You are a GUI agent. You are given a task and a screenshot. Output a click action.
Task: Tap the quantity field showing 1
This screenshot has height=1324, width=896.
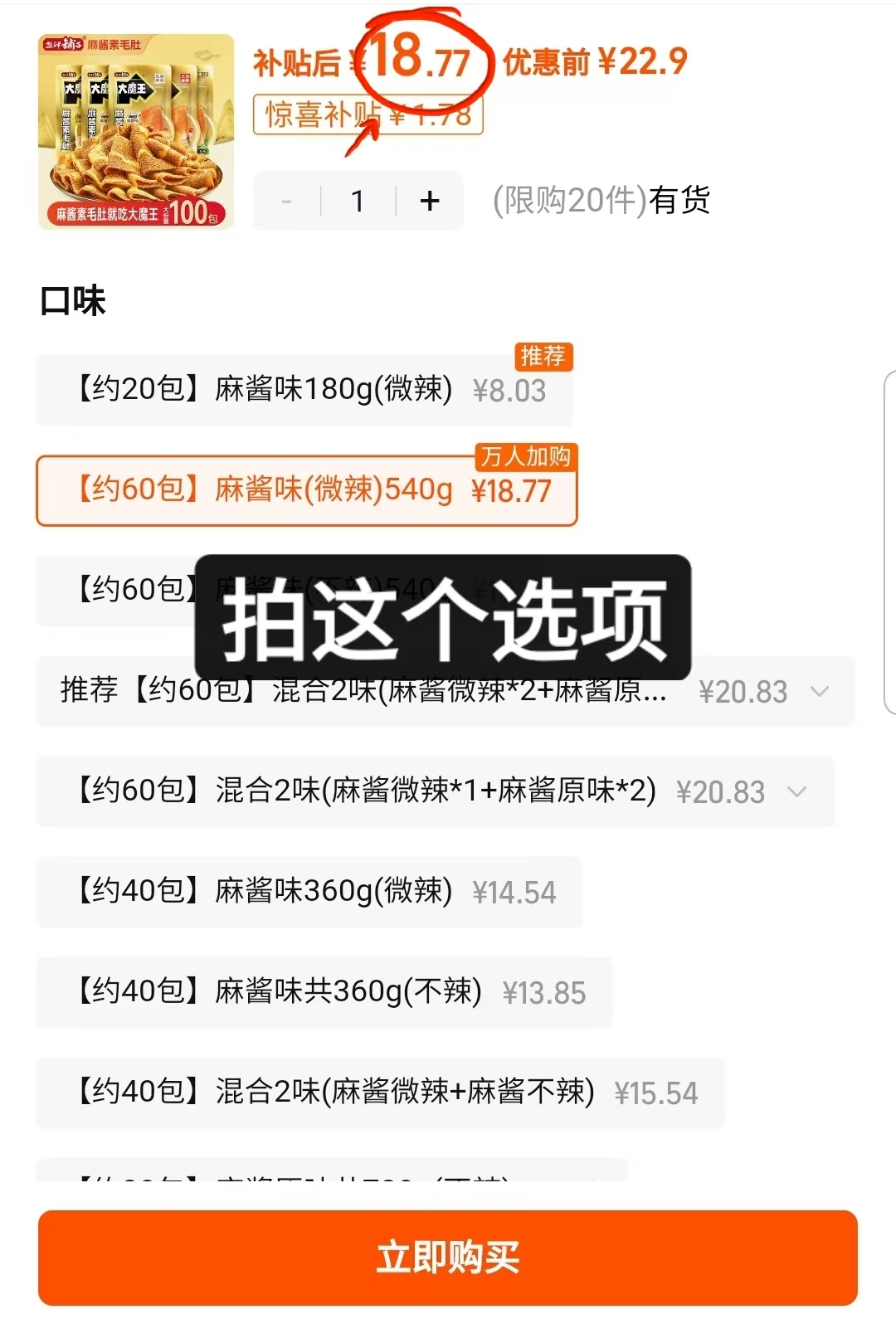(358, 200)
